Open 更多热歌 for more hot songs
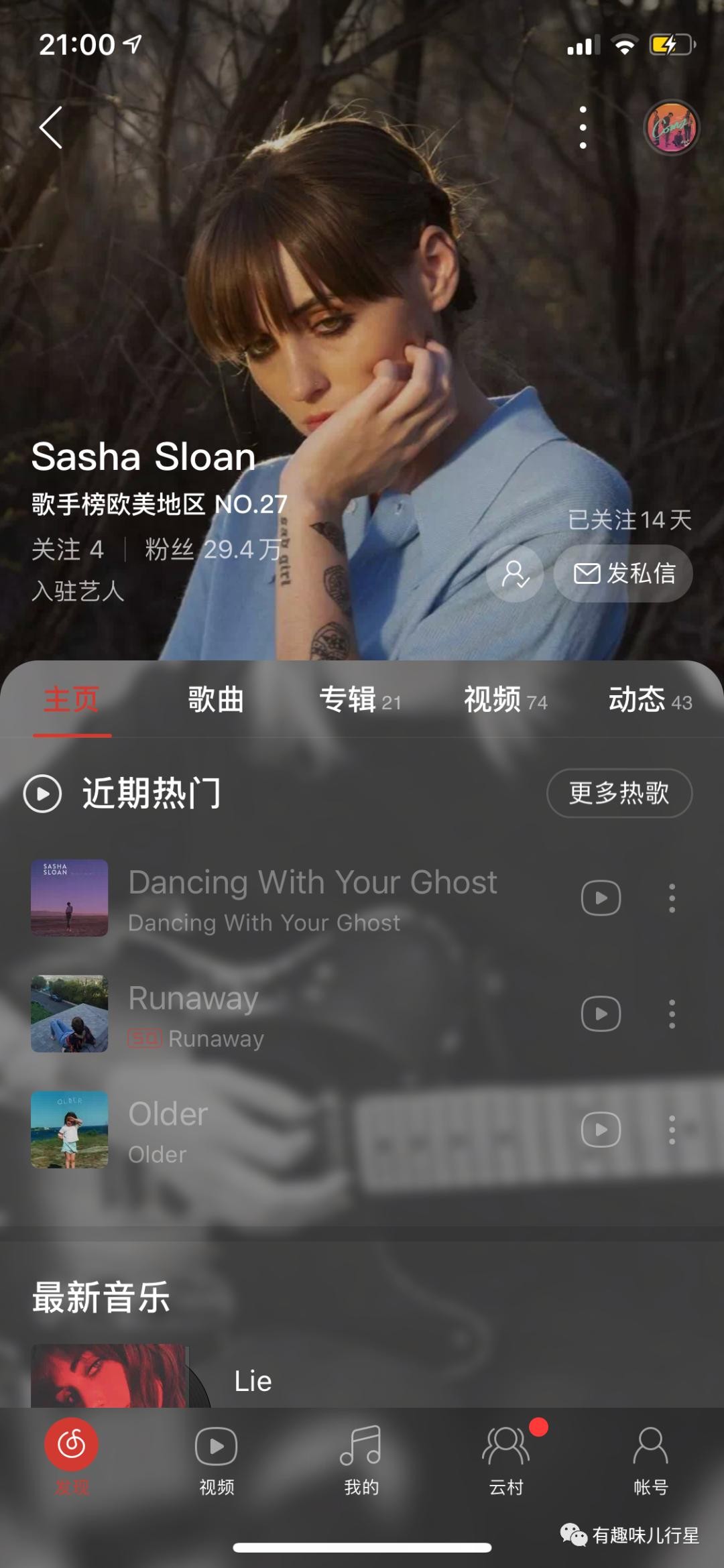Viewport: 724px width, 1568px height. (619, 794)
